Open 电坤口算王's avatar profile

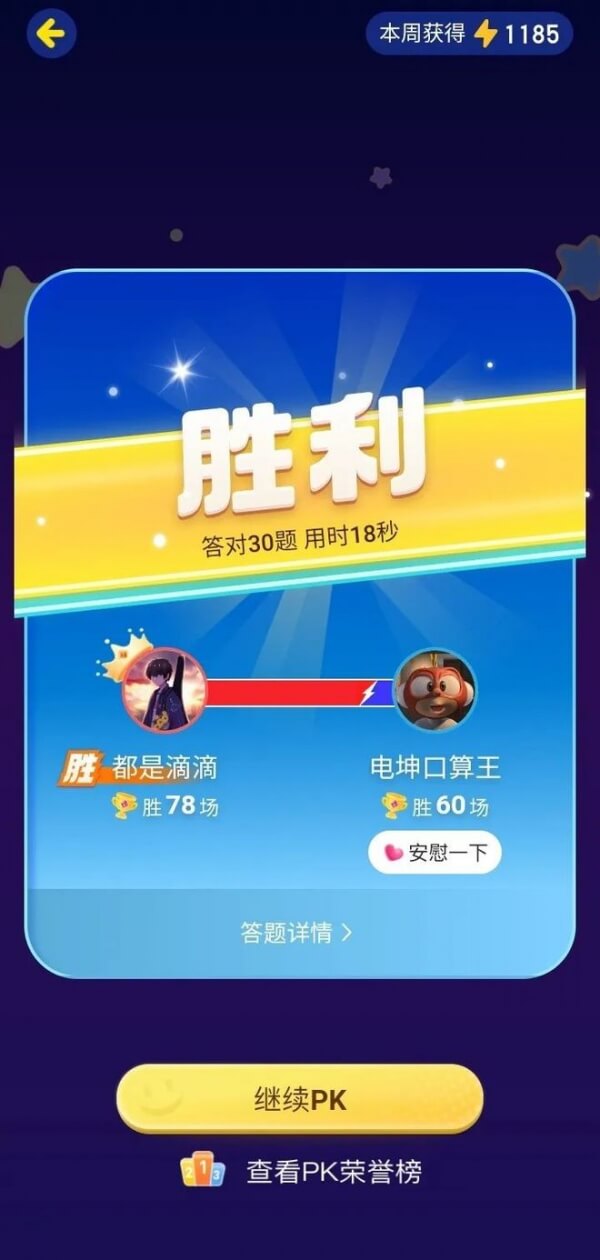pos(434,691)
